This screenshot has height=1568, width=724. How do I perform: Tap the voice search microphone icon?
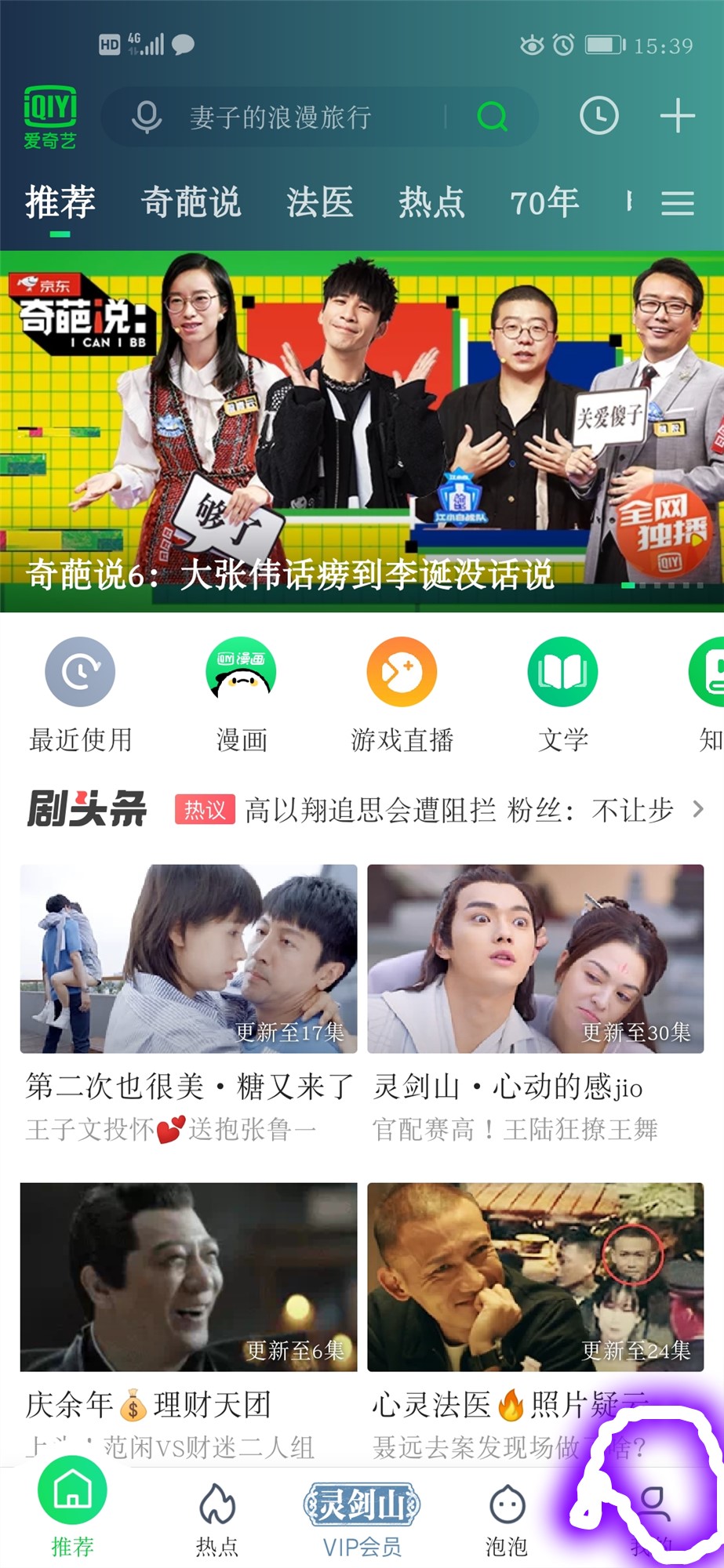pyautogui.click(x=146, y=118)
